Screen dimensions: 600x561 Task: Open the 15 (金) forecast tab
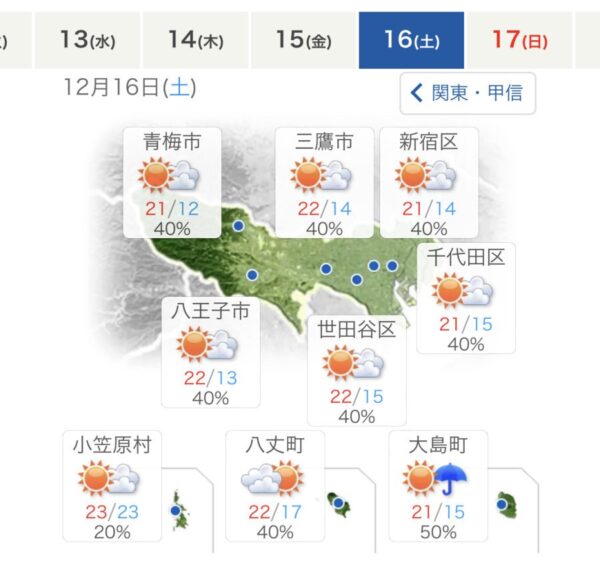click(303, 41)
